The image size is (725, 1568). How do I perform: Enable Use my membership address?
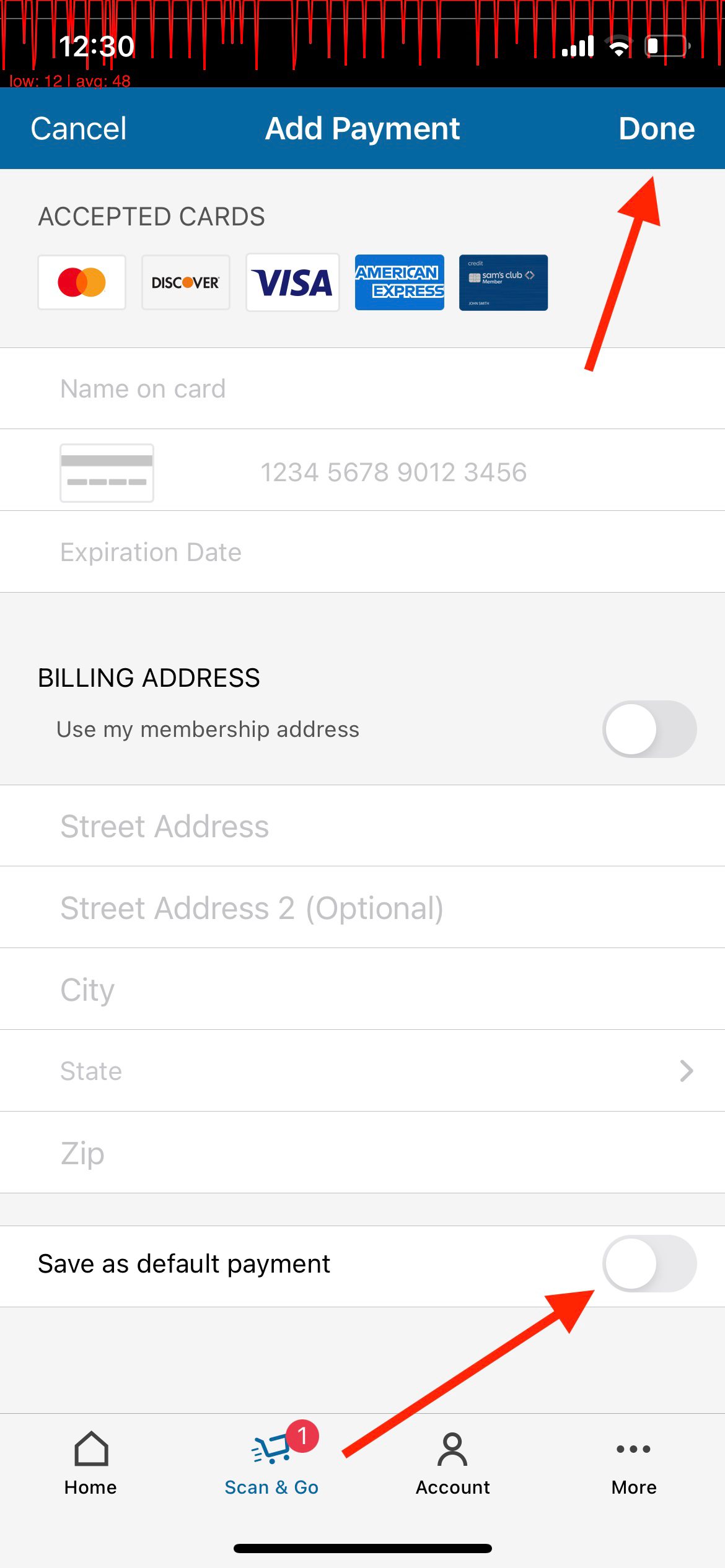coord(649,730)
